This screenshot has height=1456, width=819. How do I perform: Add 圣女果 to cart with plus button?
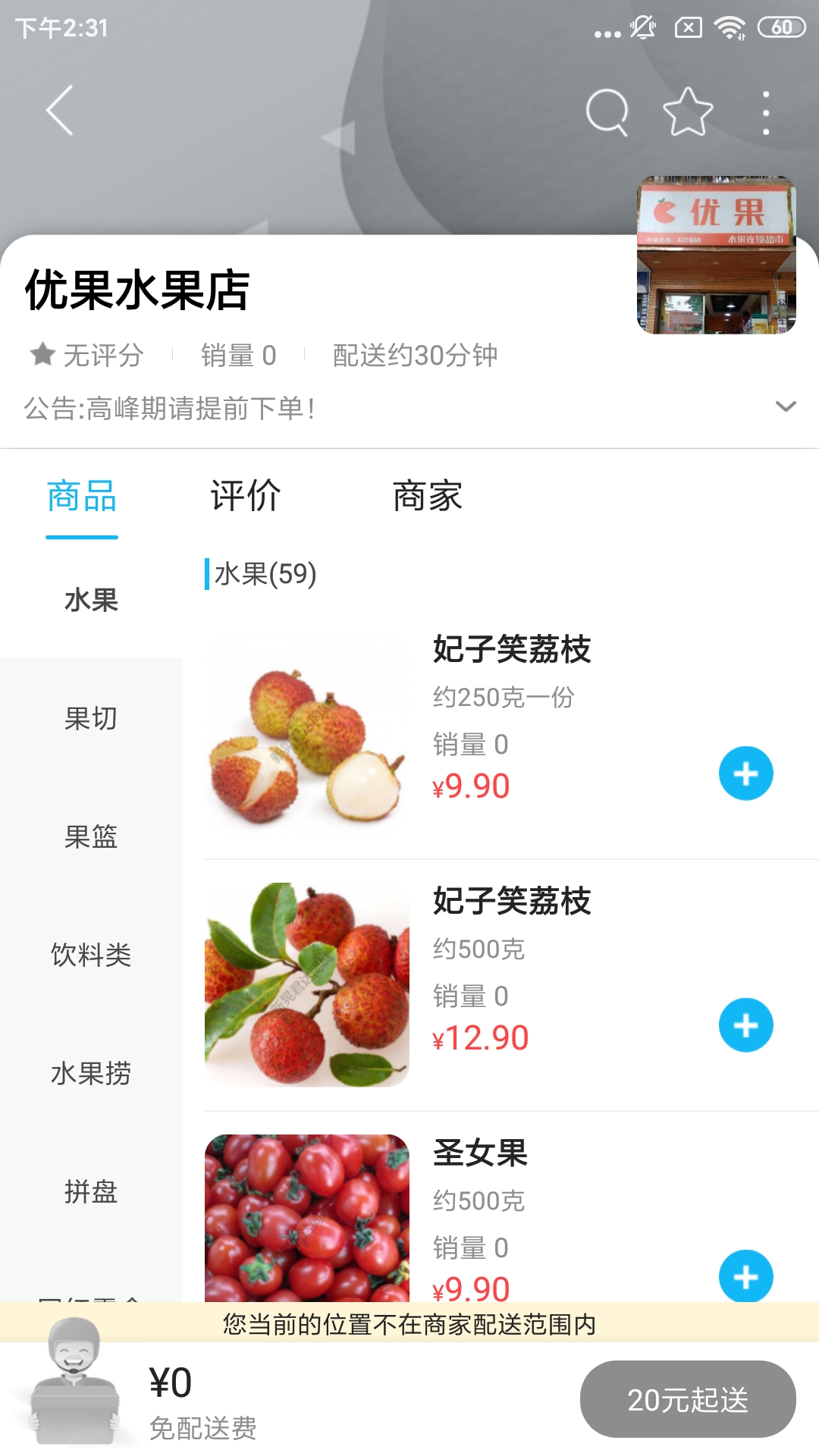pyautogui.click(x=745, y=1276)
